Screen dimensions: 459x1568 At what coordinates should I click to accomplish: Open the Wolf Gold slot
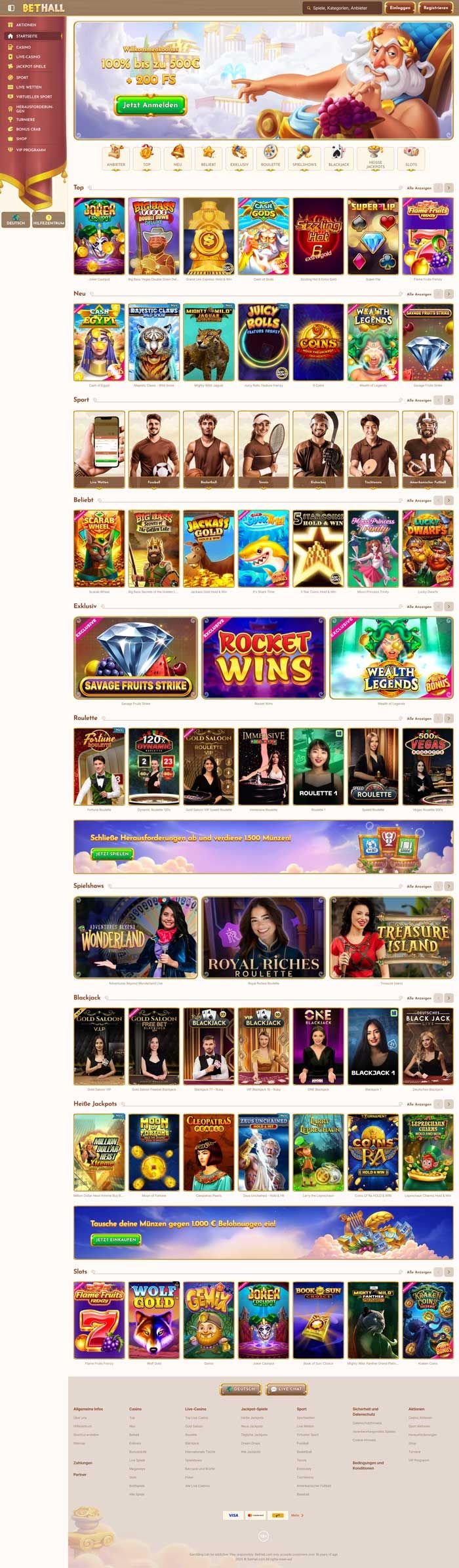(x=154, y=1321)
